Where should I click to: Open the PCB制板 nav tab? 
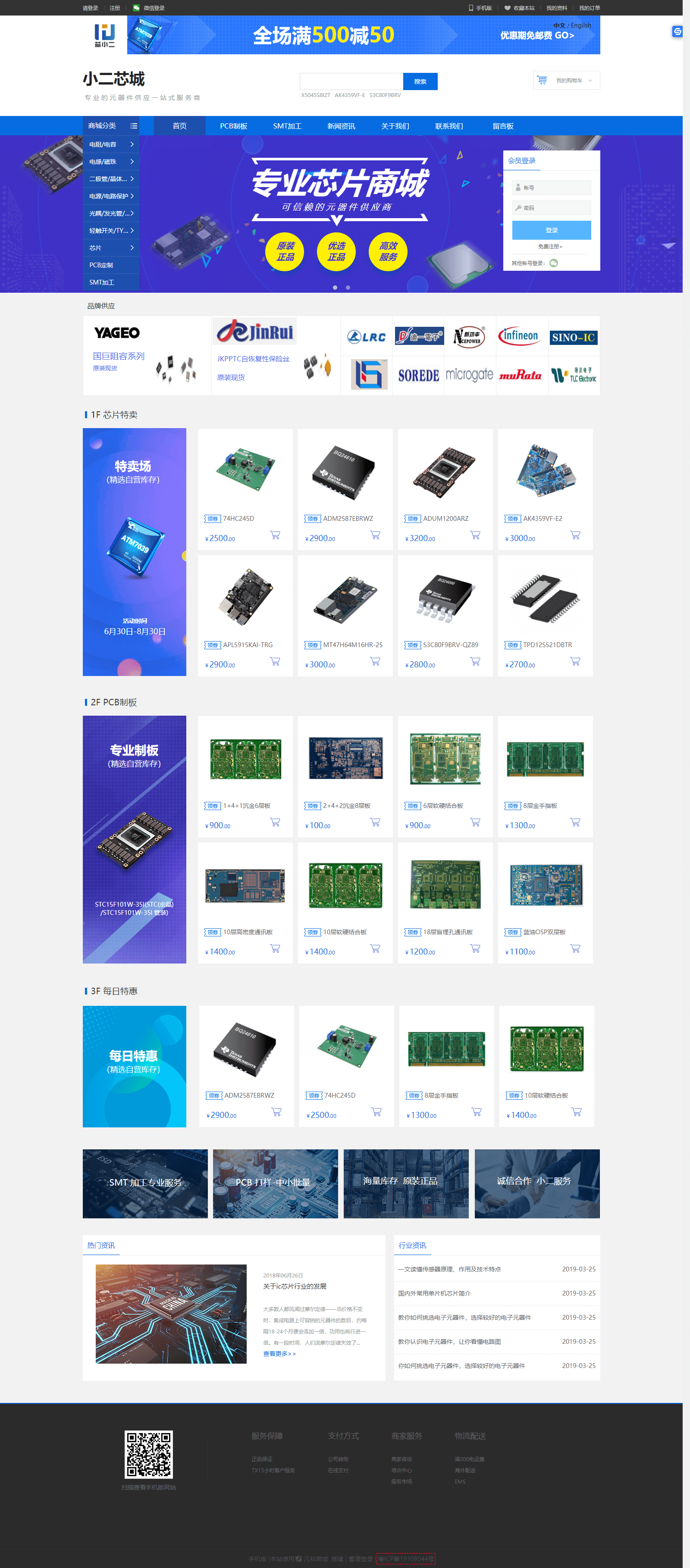[233, 126]
